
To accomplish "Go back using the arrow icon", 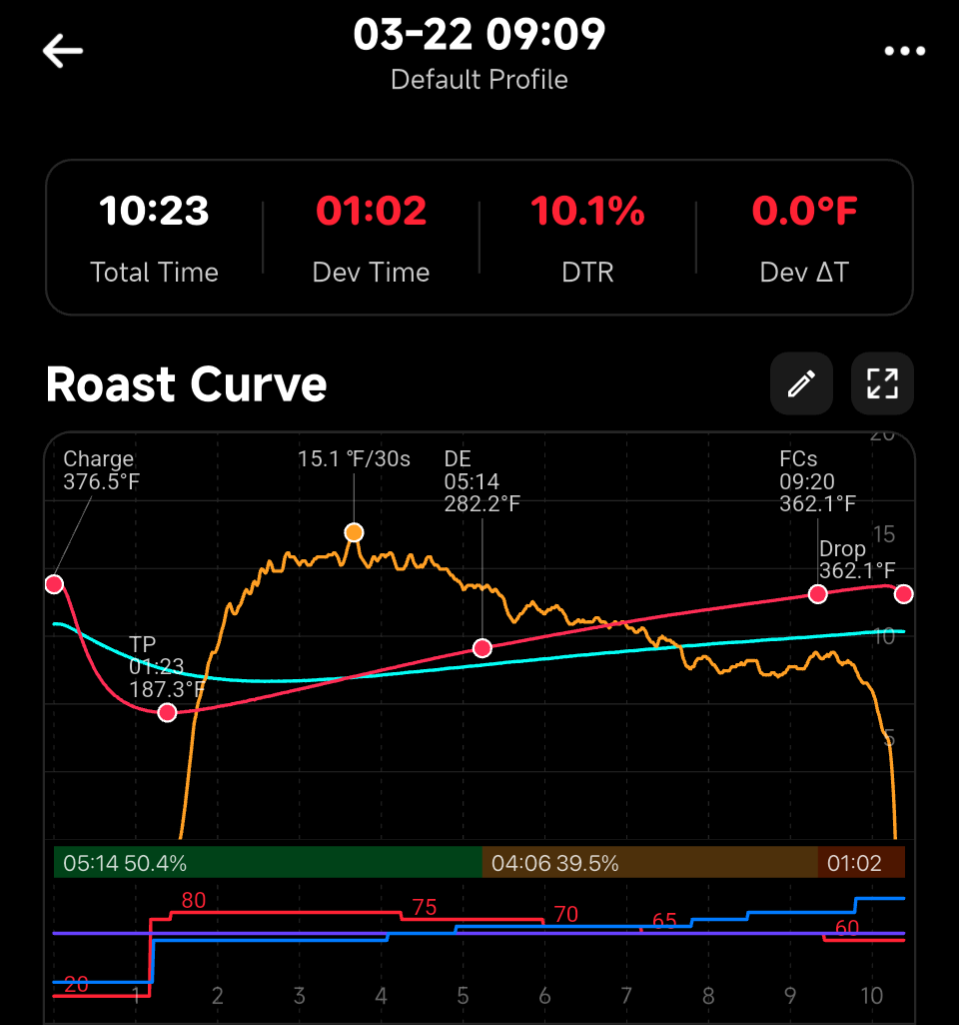I will [x=62, y=51].
